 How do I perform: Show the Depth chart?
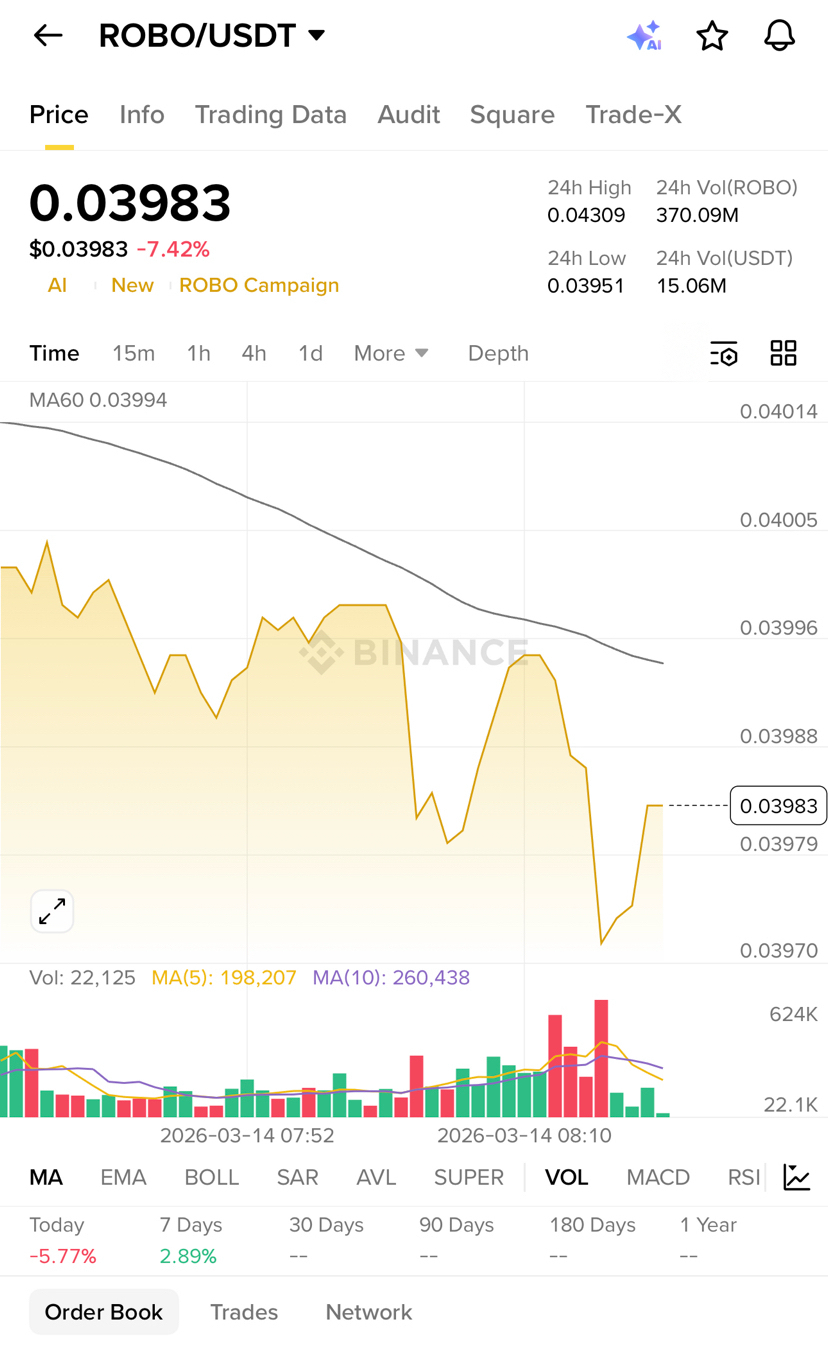[x=498, y=353]
